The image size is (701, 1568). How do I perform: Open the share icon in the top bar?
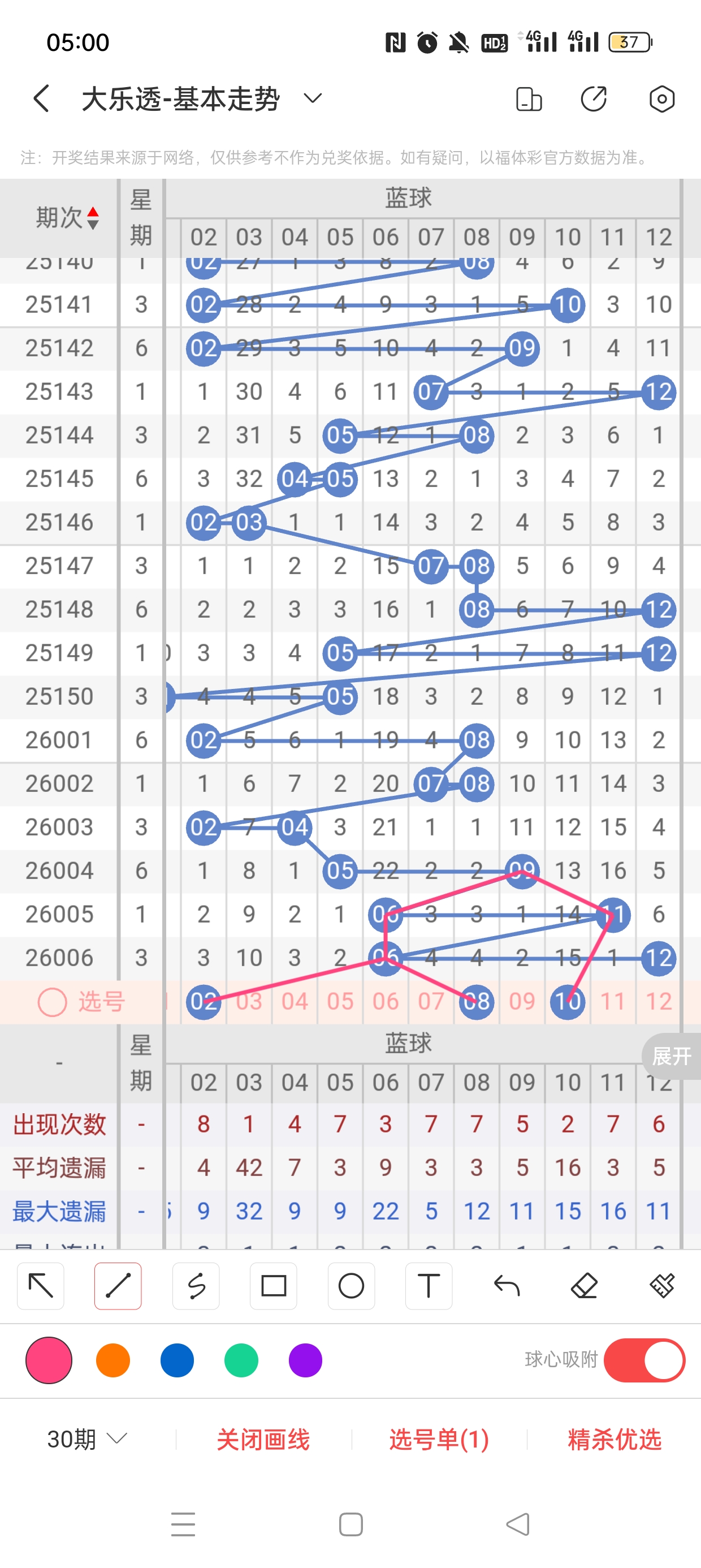click(593, 98)
